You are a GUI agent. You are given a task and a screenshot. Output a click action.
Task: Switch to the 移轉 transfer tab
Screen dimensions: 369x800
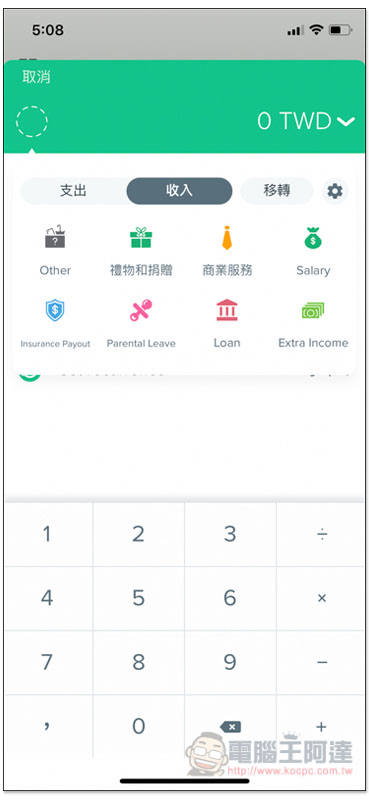coord(277,191)
